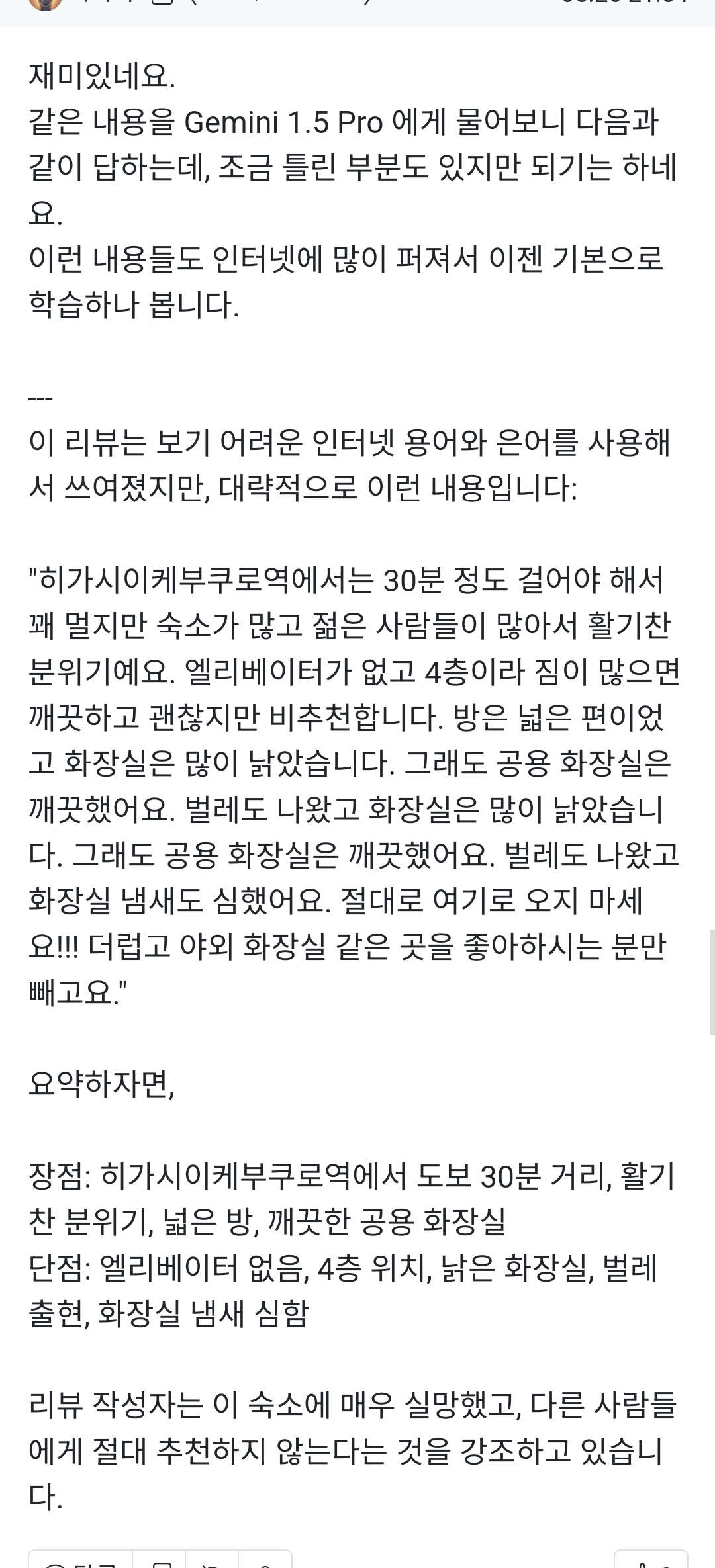Tap the reply button under the comment

coord(81,1559)
